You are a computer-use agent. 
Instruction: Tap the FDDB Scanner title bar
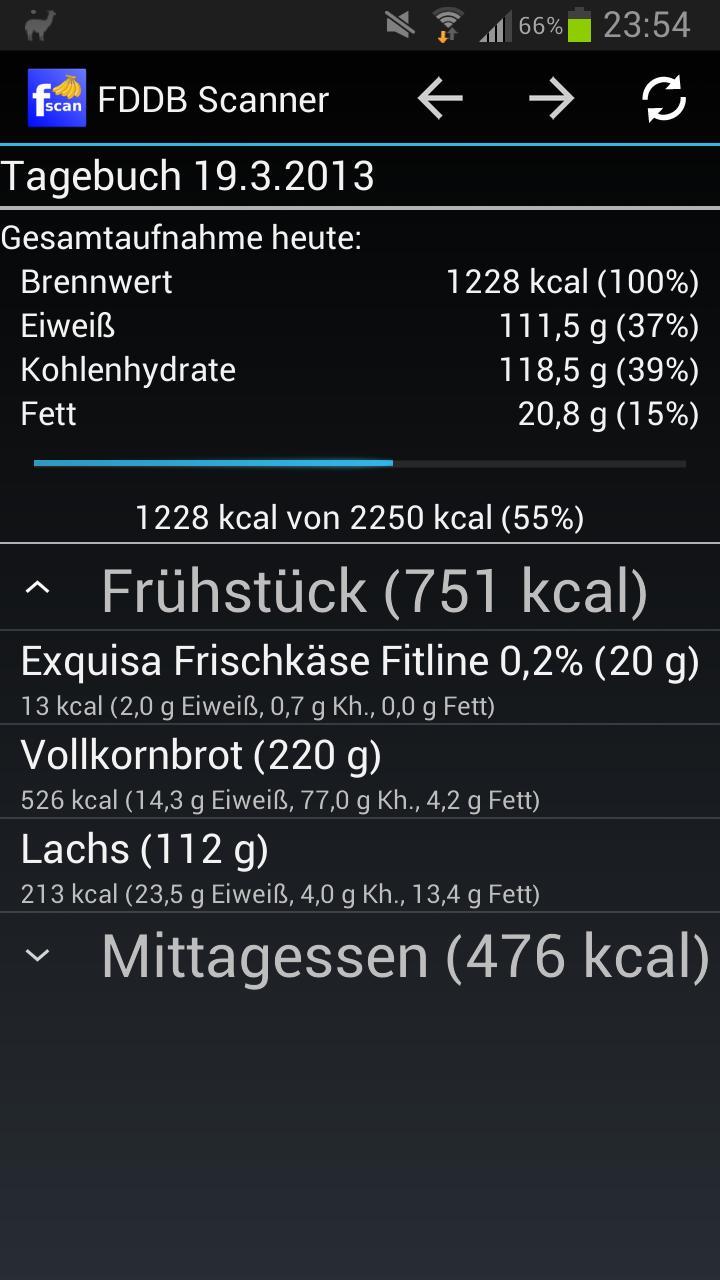point(211,97)
